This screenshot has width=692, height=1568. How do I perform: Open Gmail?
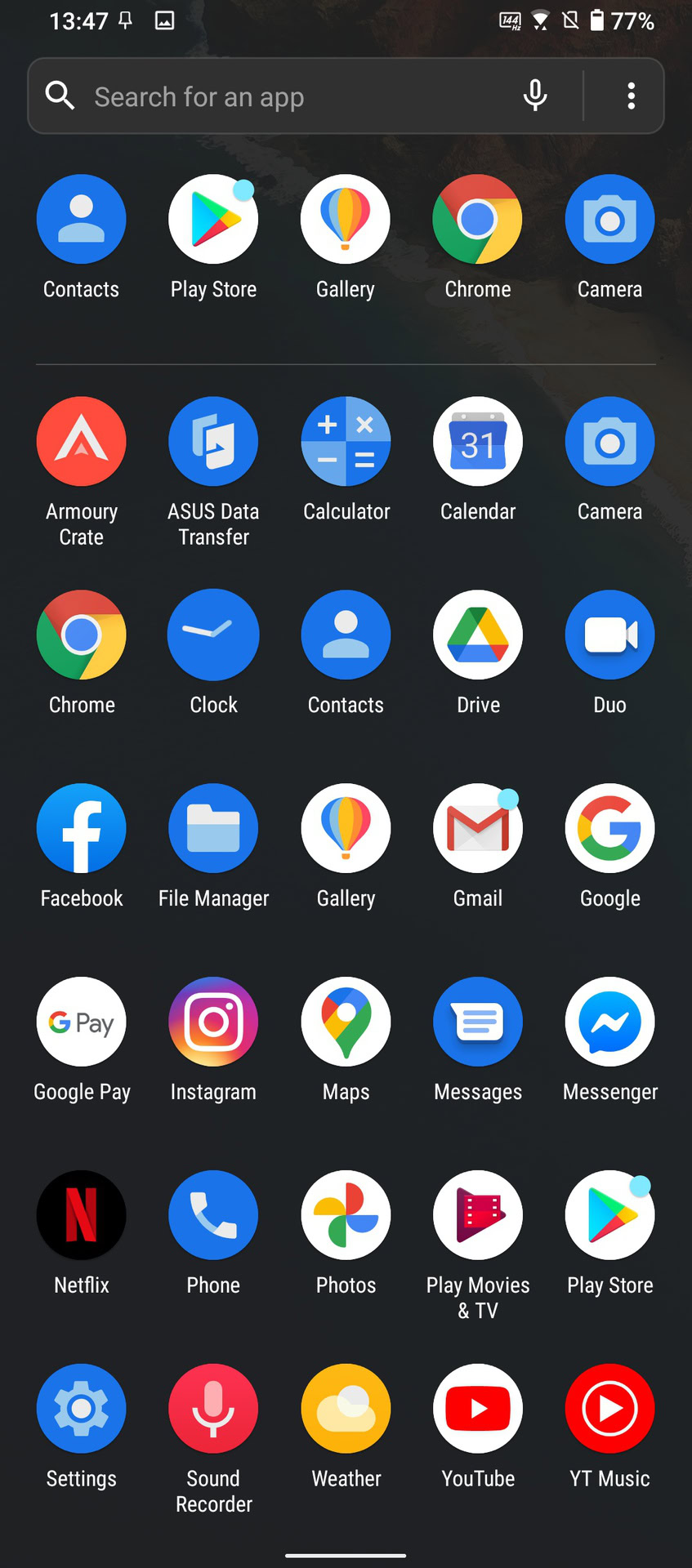[478, 829]
